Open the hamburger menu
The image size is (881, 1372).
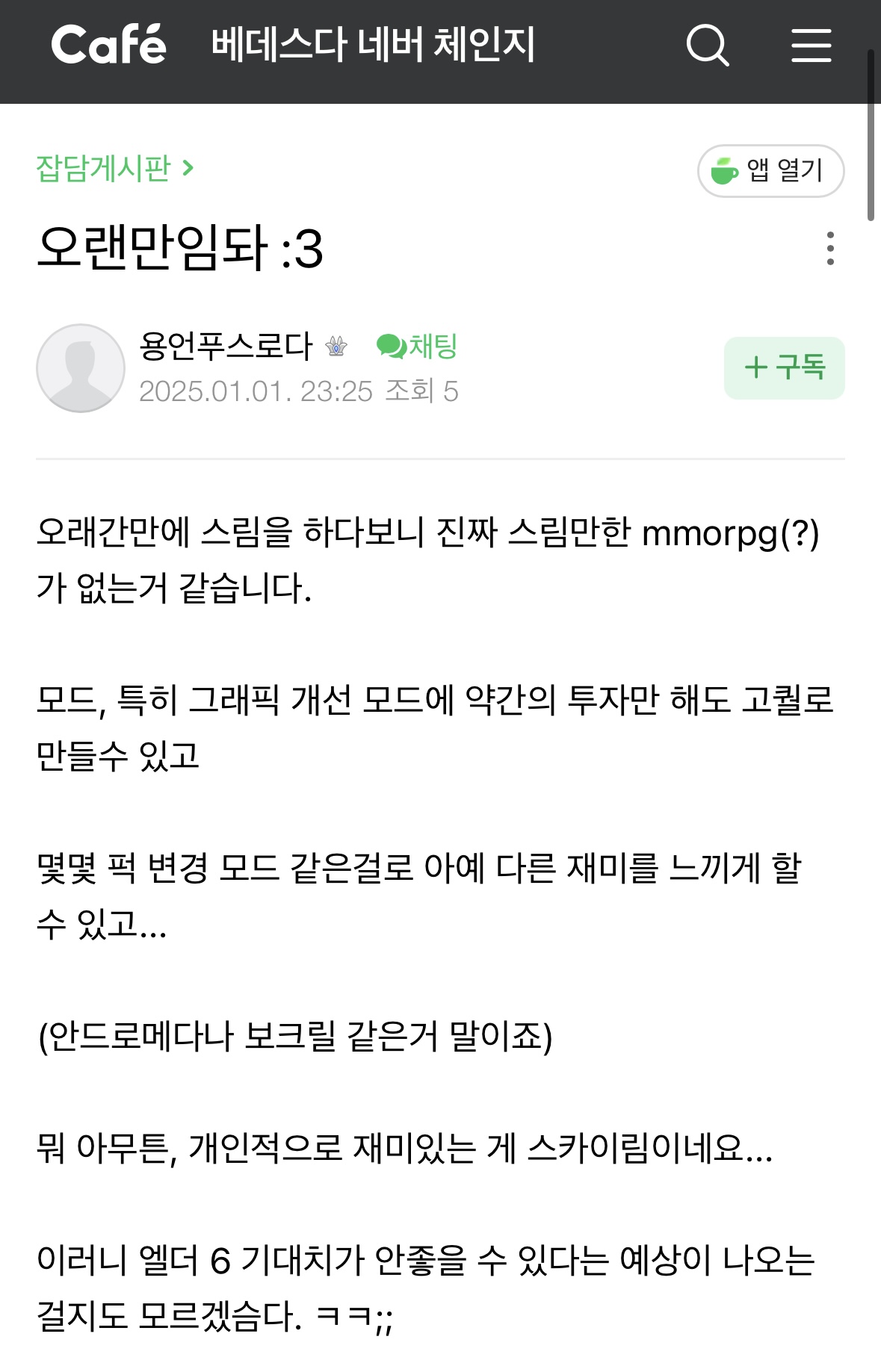[811, 46]
